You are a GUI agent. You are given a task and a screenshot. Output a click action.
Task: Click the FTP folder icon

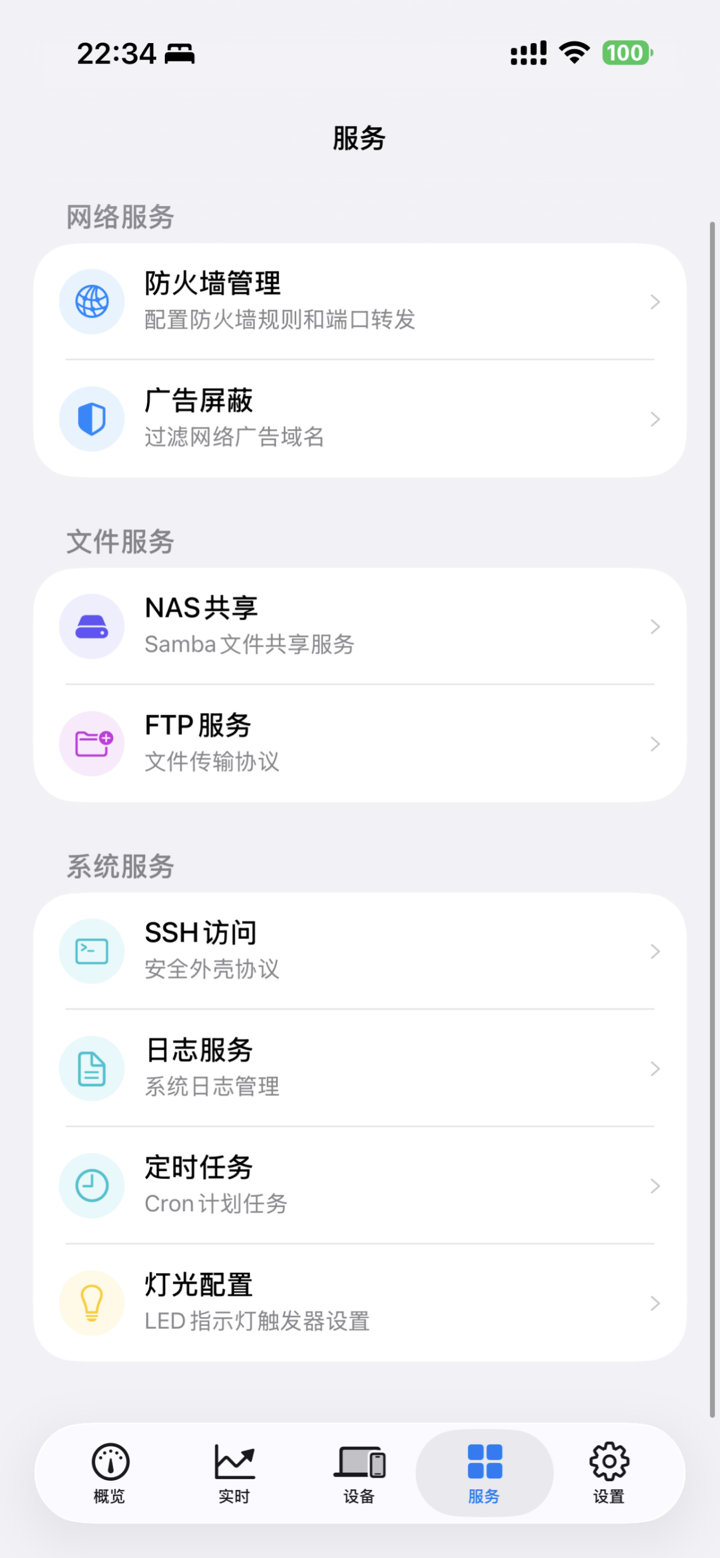click(92, 743)
